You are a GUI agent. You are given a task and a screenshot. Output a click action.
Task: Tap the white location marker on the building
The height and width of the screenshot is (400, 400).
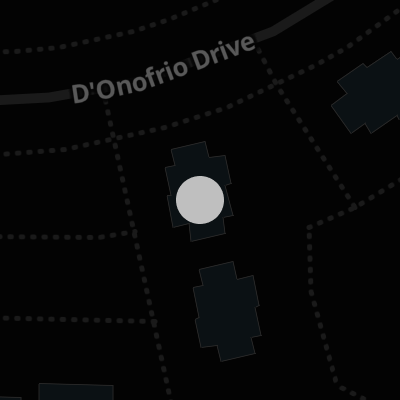point(200,200)
